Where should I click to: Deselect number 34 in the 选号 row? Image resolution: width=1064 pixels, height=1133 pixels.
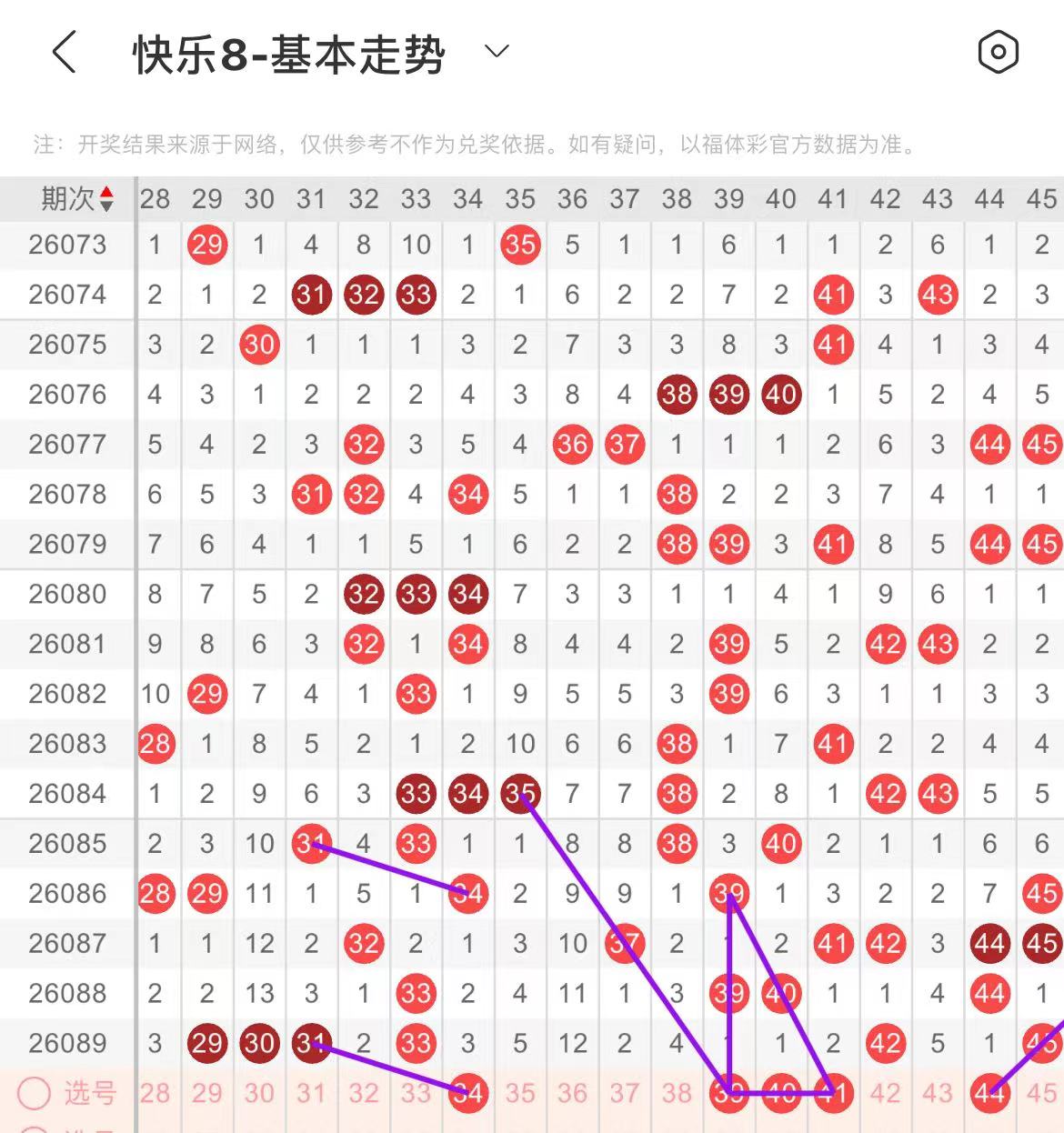[x=468, y=1093]
